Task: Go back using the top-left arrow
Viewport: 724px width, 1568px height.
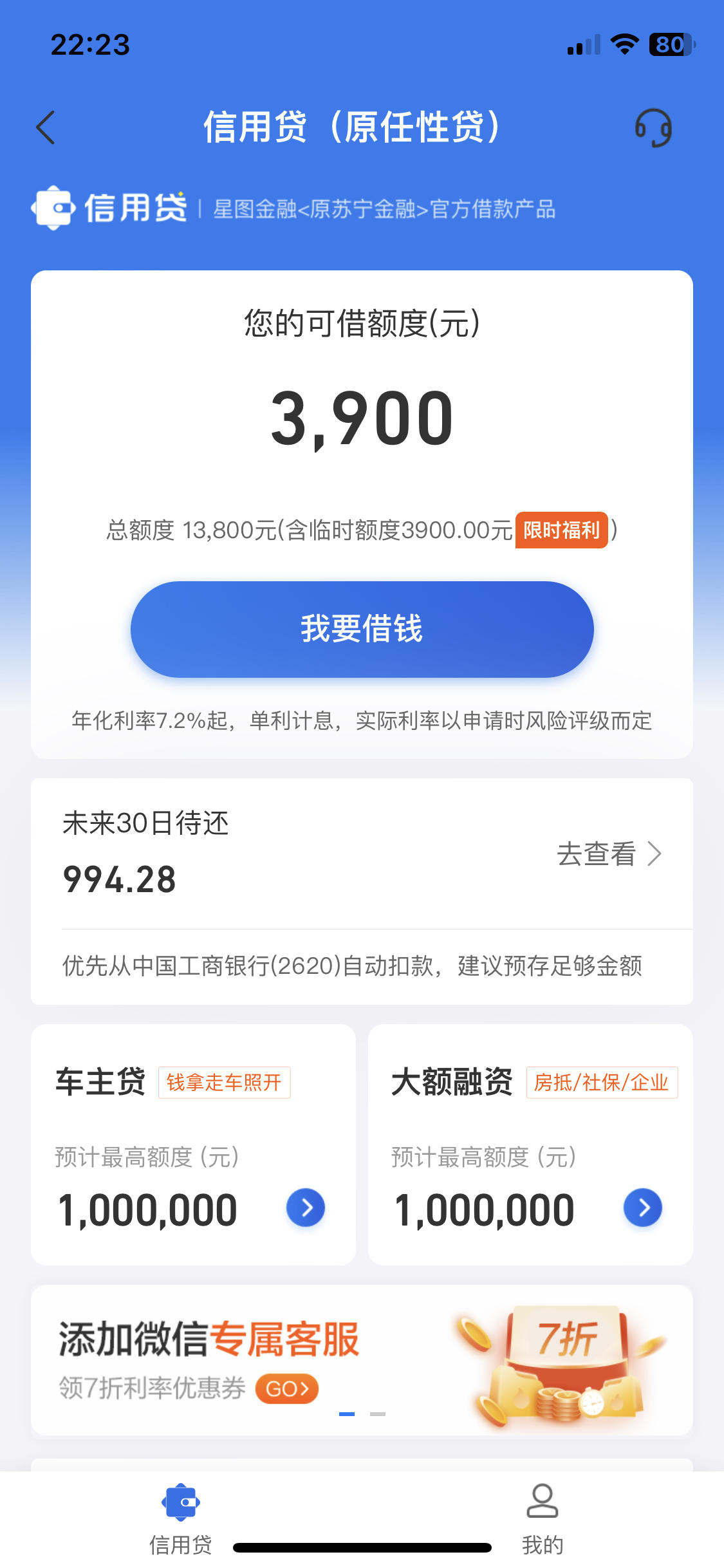Action: pos(46,127)
